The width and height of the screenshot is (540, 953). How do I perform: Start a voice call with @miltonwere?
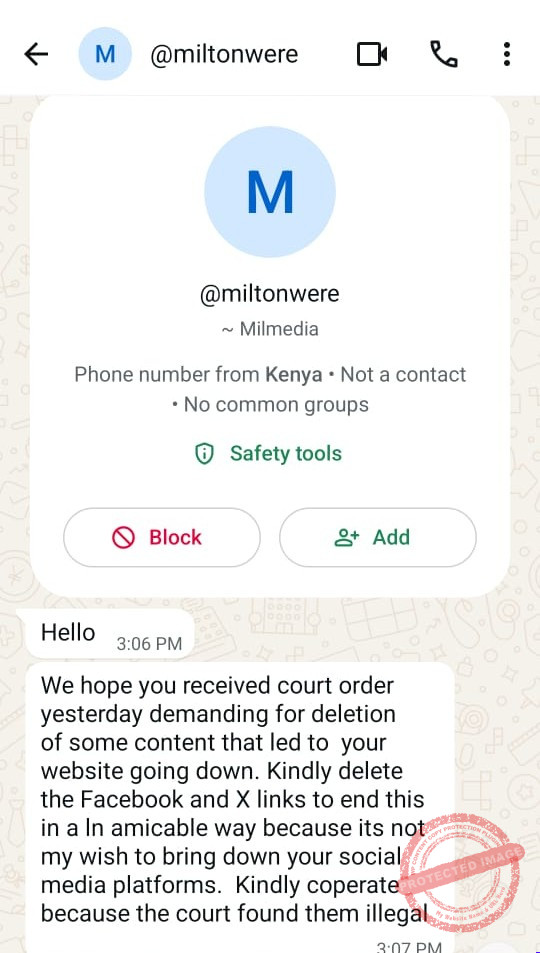[x=444, y=55]
